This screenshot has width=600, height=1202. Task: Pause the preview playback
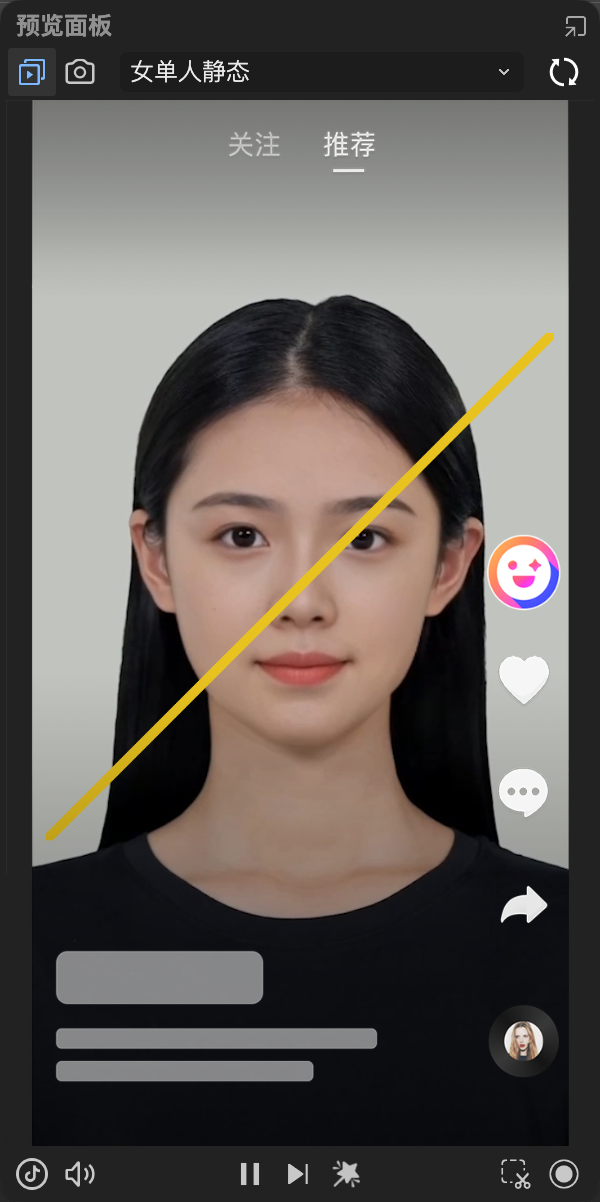(x=250, y=1173)
